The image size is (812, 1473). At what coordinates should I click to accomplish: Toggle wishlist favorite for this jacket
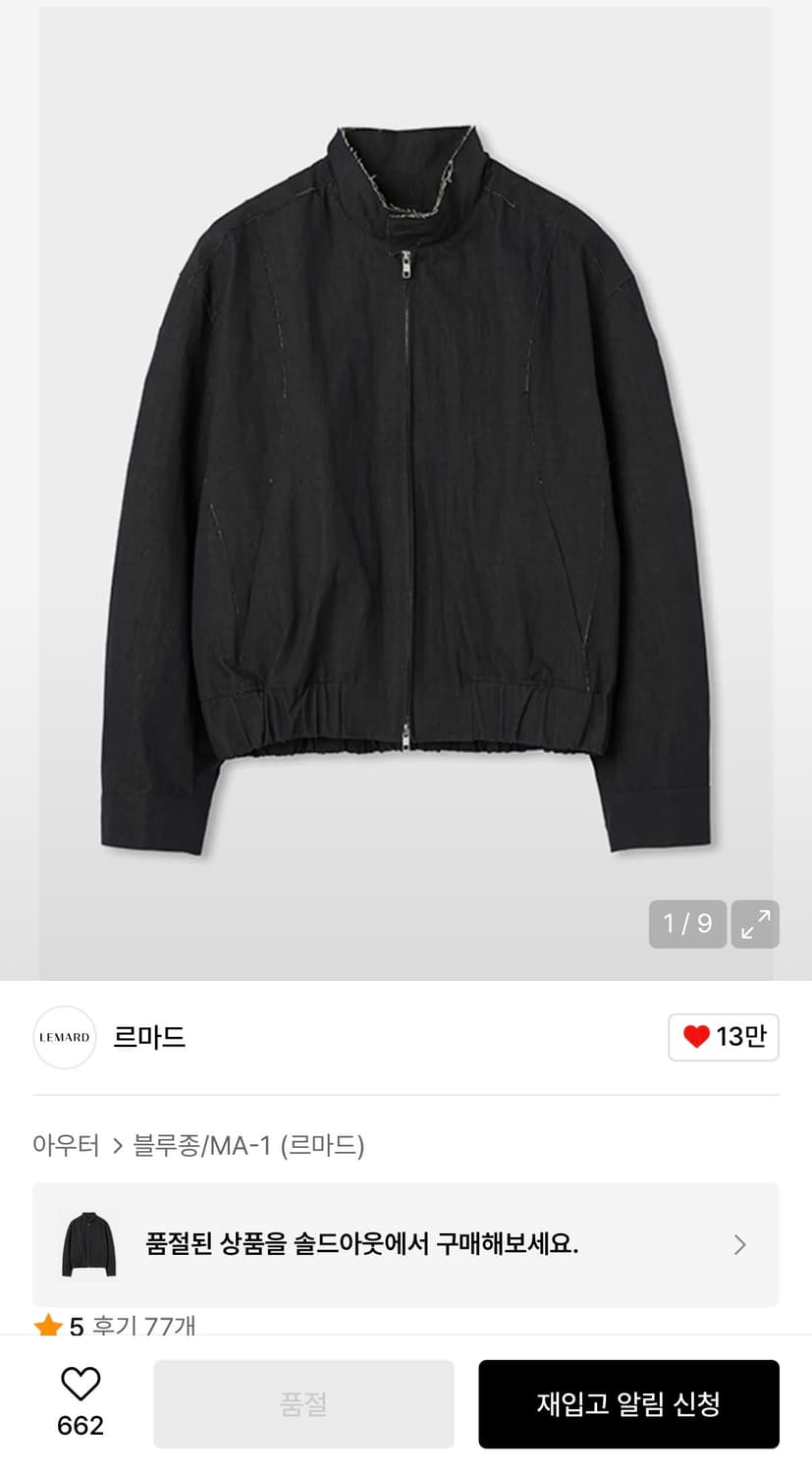(79, 1385)
